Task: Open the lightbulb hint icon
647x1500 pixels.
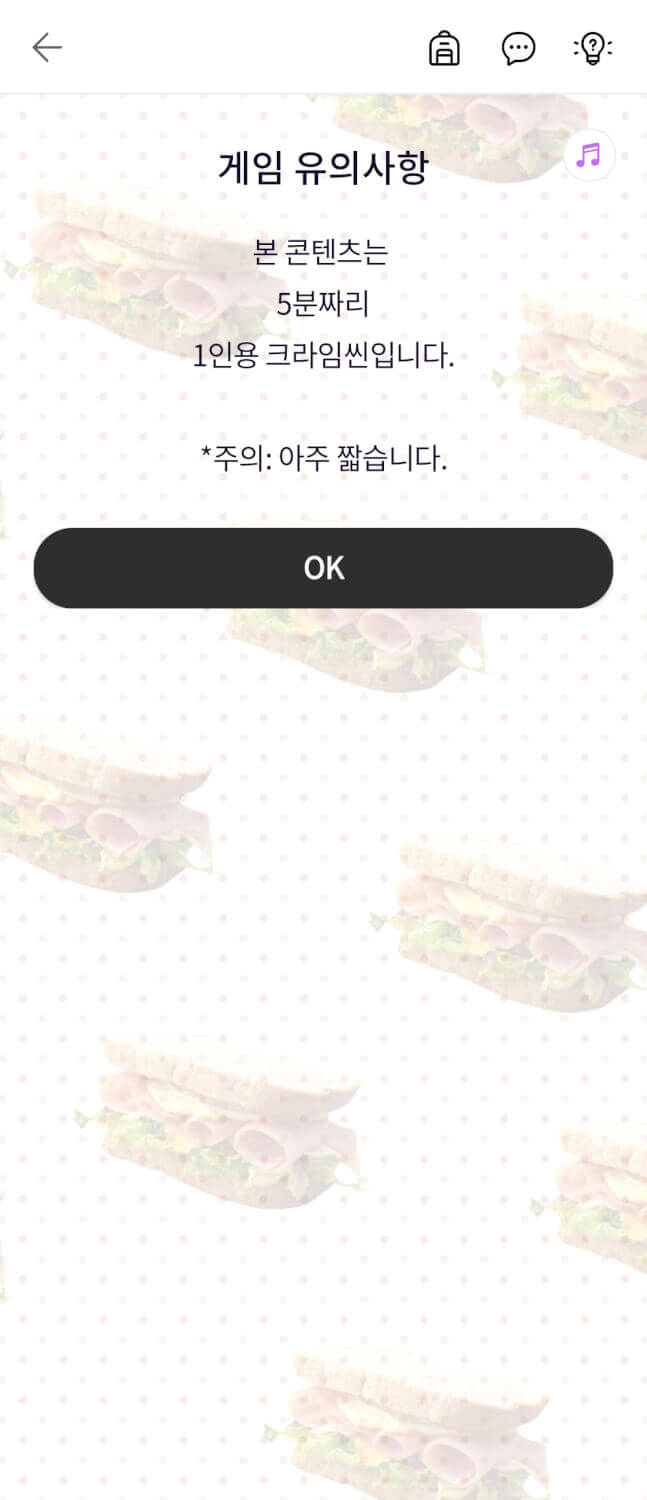Action: tap(593, 48)
